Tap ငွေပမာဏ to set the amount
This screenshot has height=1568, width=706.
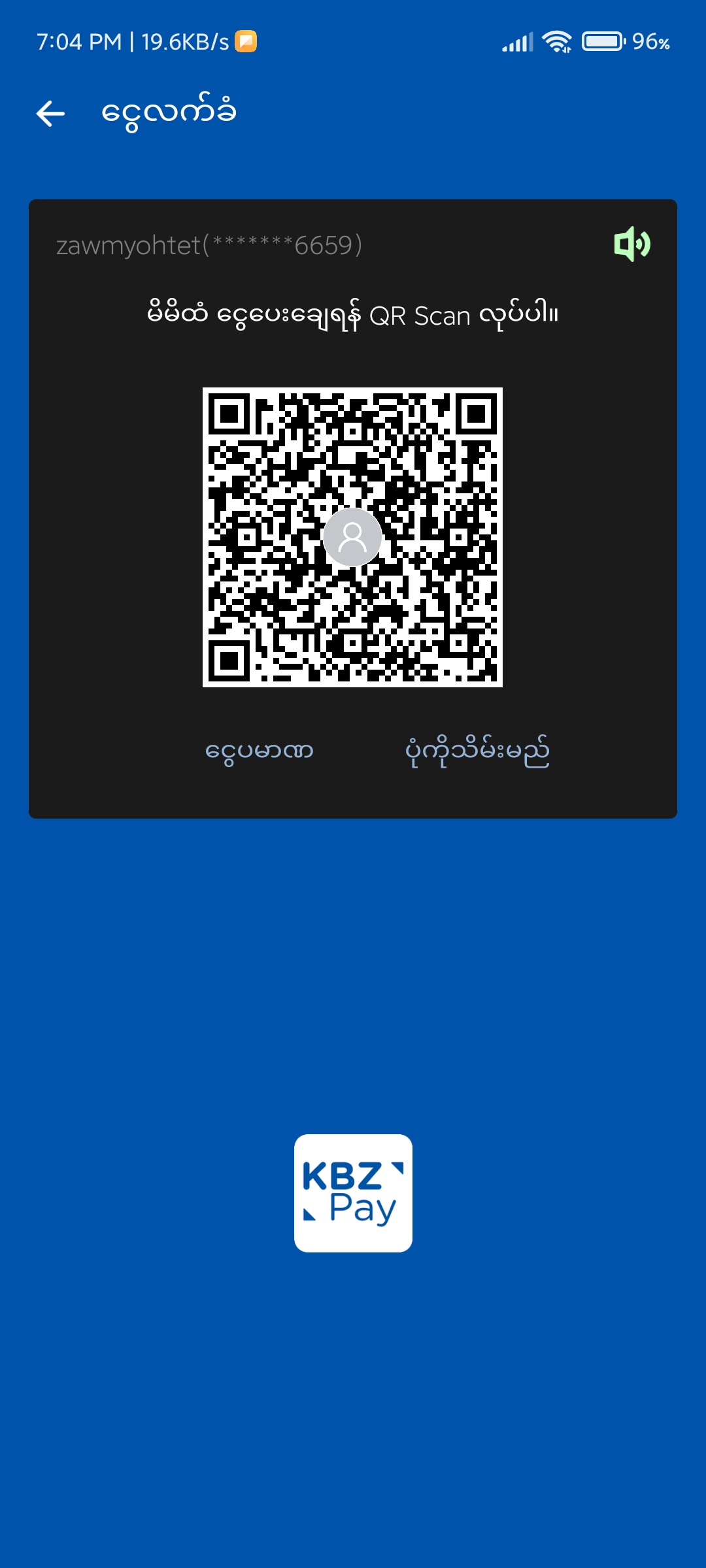[x=260, y=751]
